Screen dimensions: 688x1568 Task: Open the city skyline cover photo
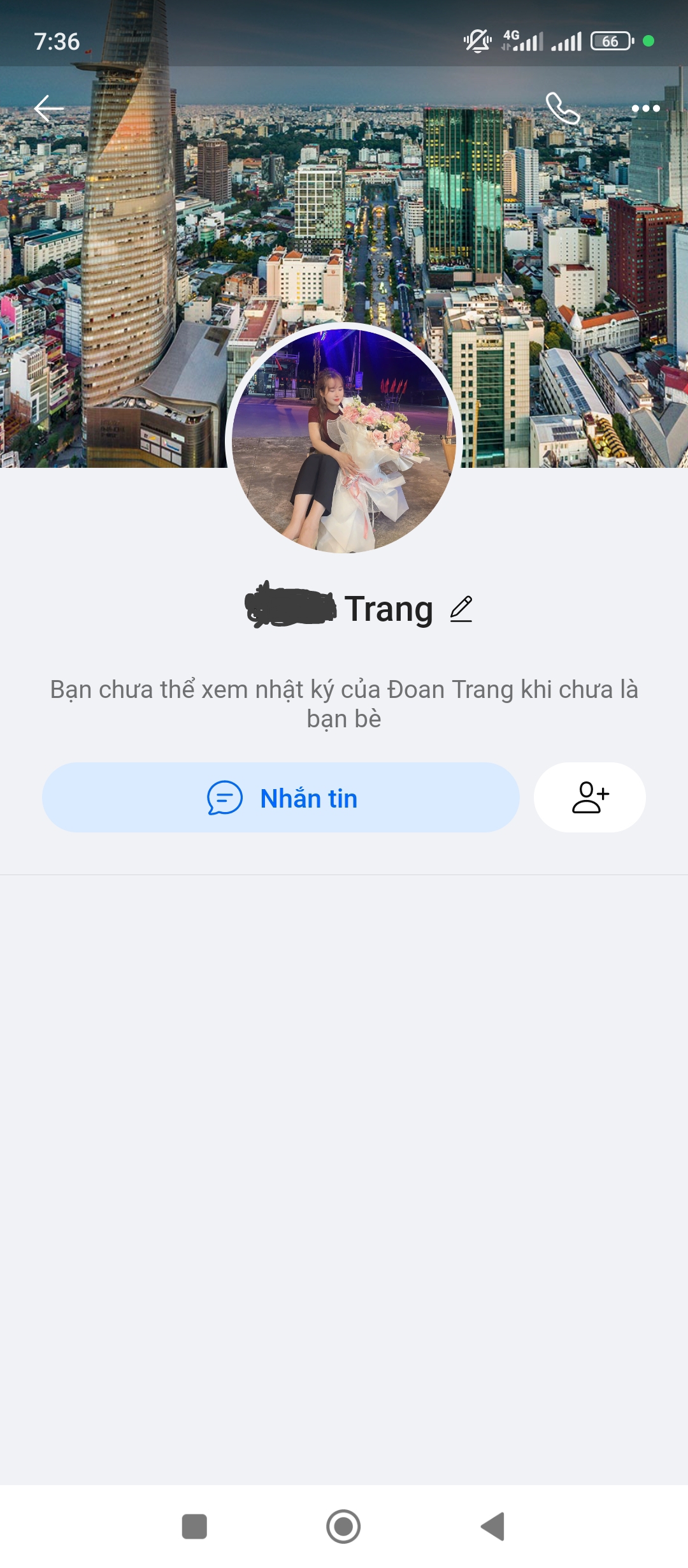[x=344, y=223]
